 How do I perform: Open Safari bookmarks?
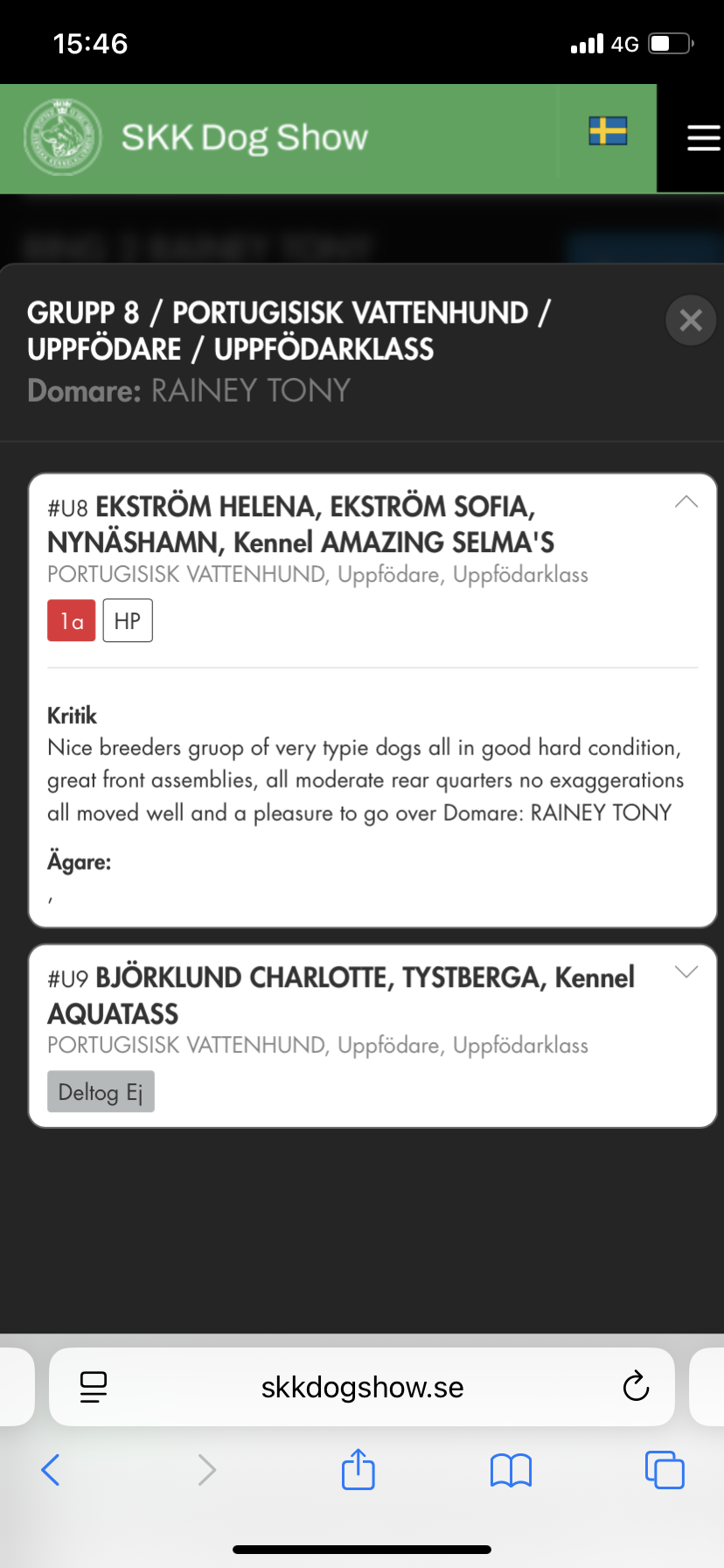point(511,1470)
